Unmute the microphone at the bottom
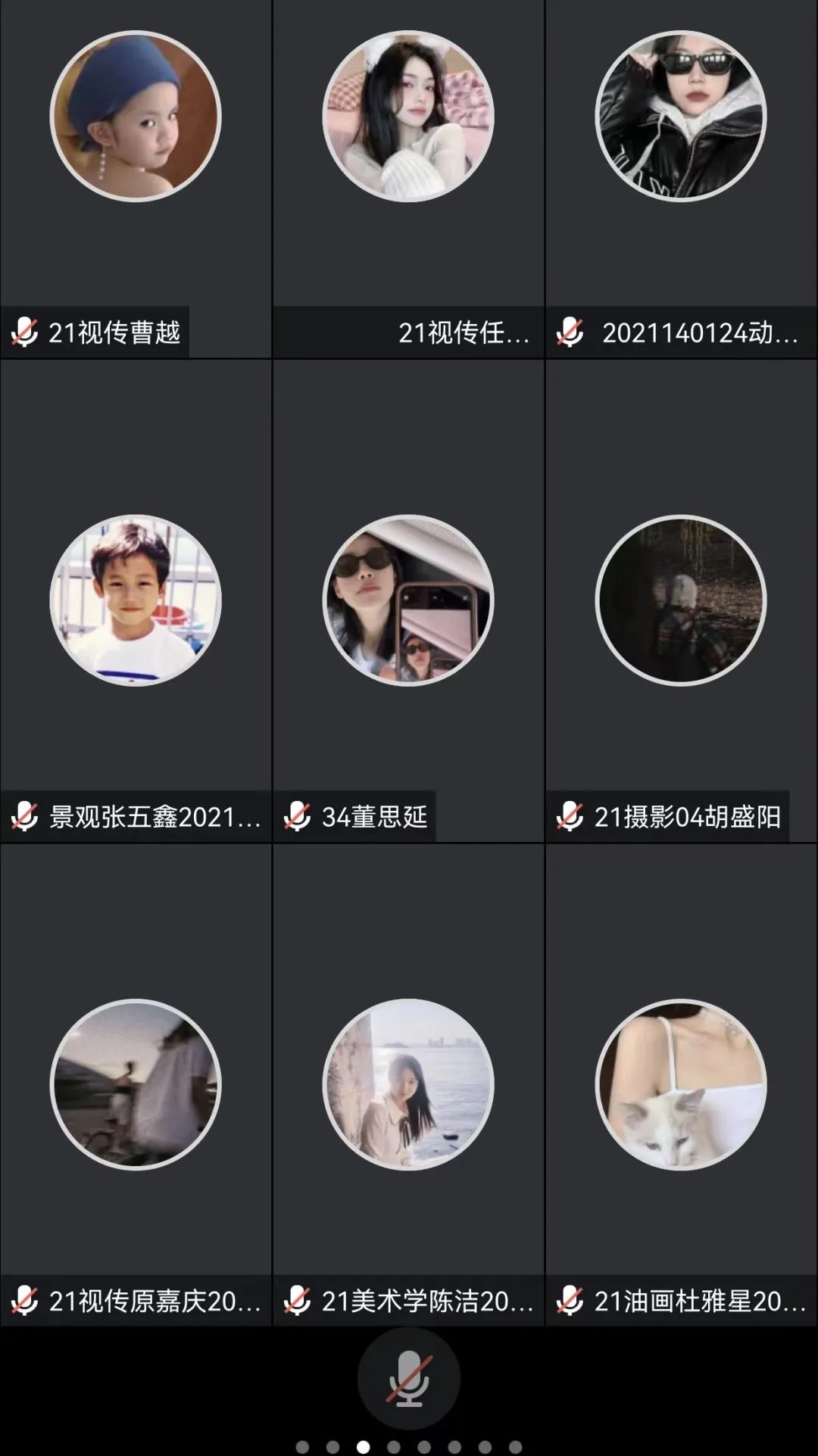Screen dimensions: 818x1456 click(x=408, y=1379)
